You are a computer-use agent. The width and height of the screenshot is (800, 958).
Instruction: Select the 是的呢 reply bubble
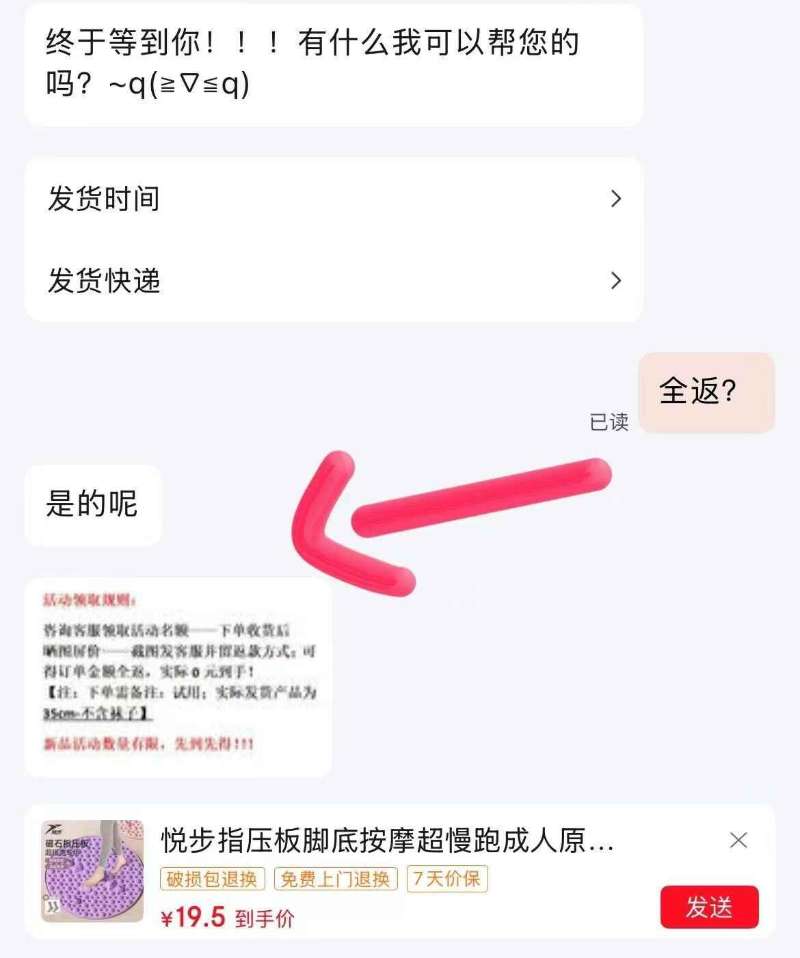[91, 505]
